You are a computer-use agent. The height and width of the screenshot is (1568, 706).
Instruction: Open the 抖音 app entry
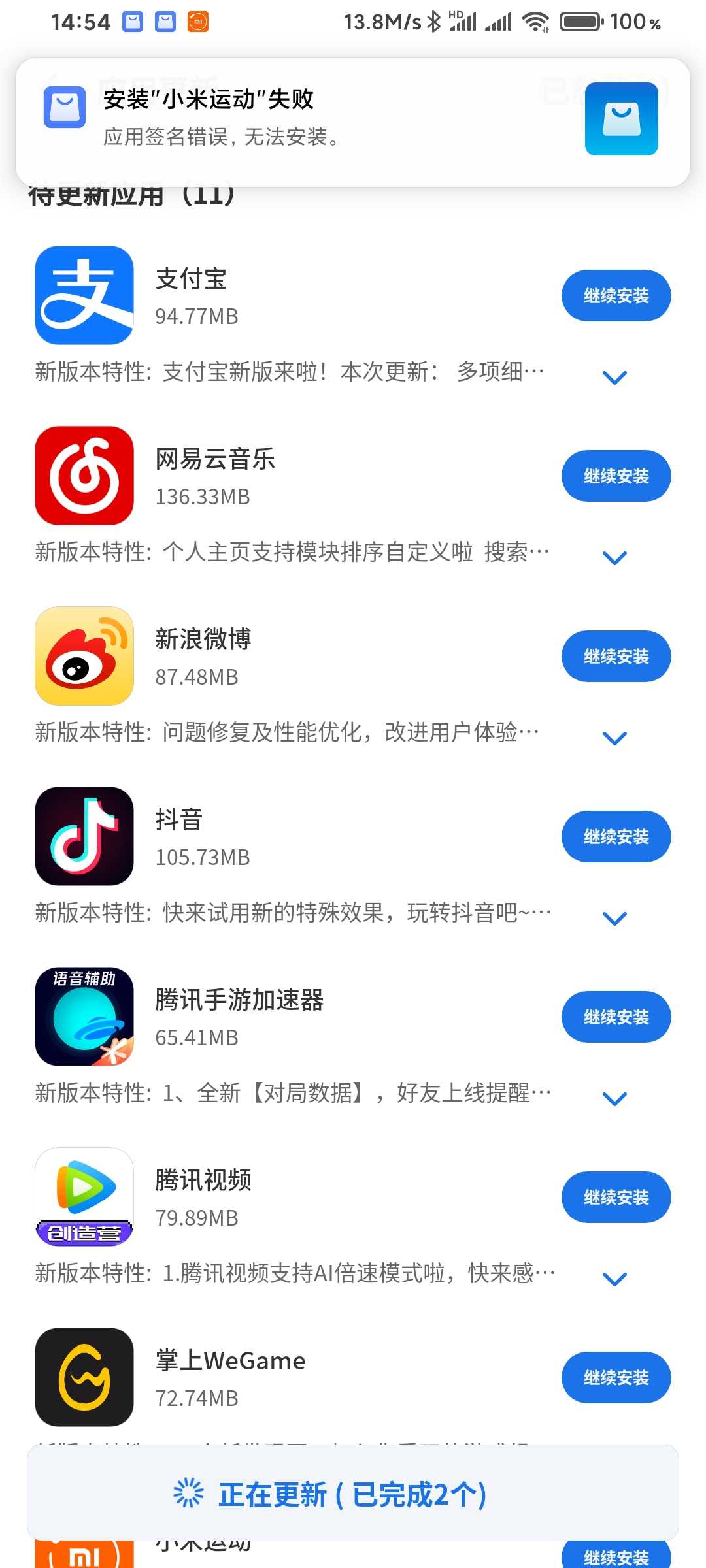[294, 836]
